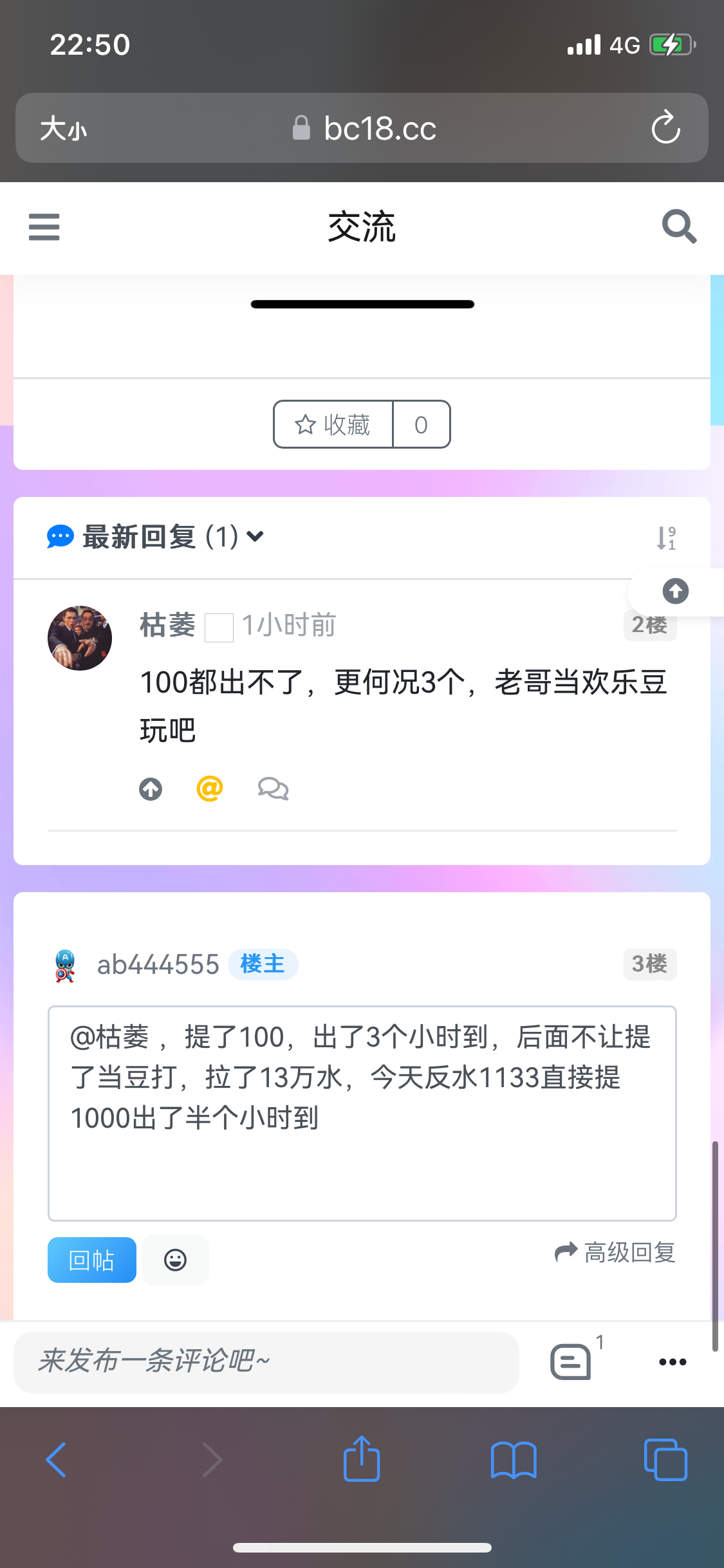Submit reply with 回帖 button
724x1568 pixels.
click(x=91, y=1260)
